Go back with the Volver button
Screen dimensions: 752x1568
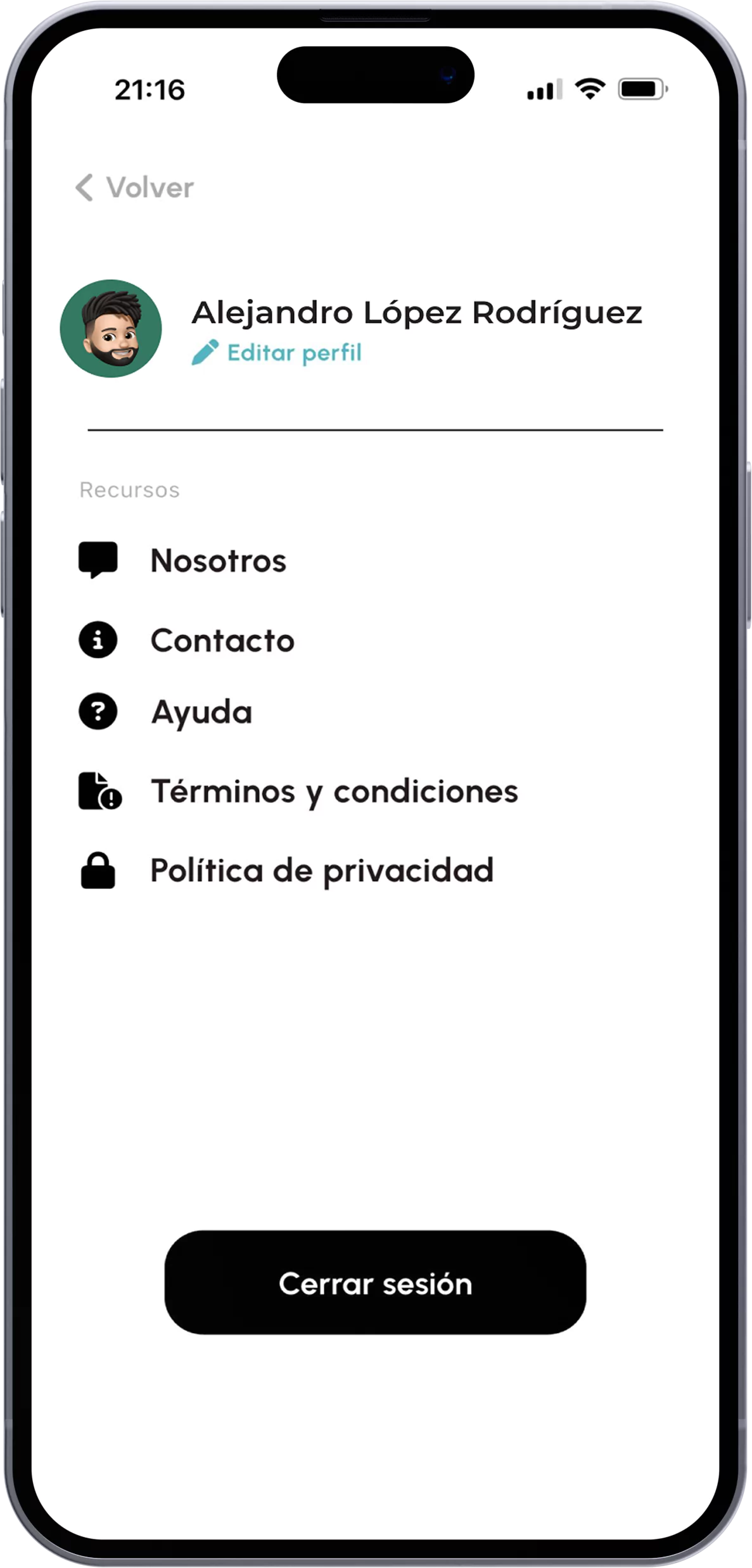(x=134, y=187)
